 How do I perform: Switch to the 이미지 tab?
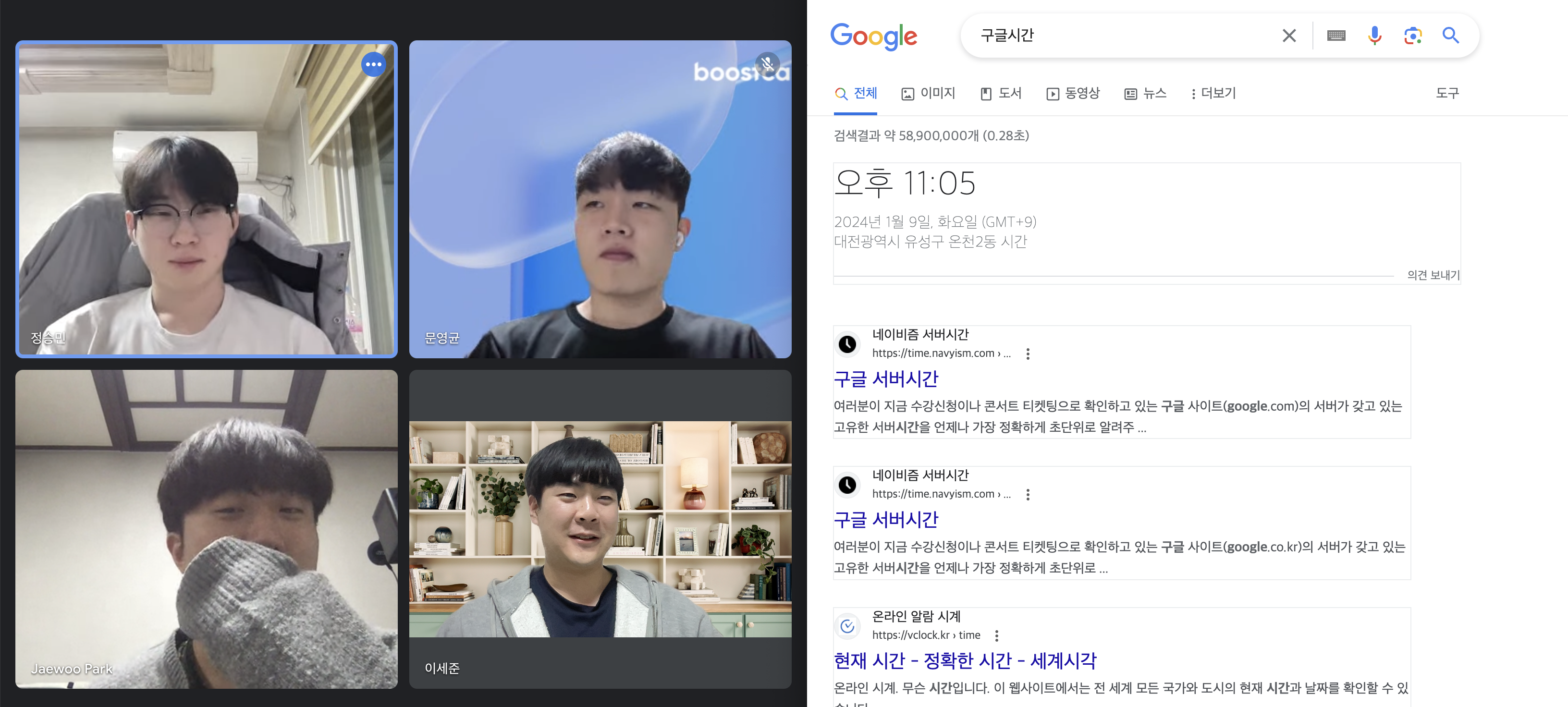(x=928, y=94)
